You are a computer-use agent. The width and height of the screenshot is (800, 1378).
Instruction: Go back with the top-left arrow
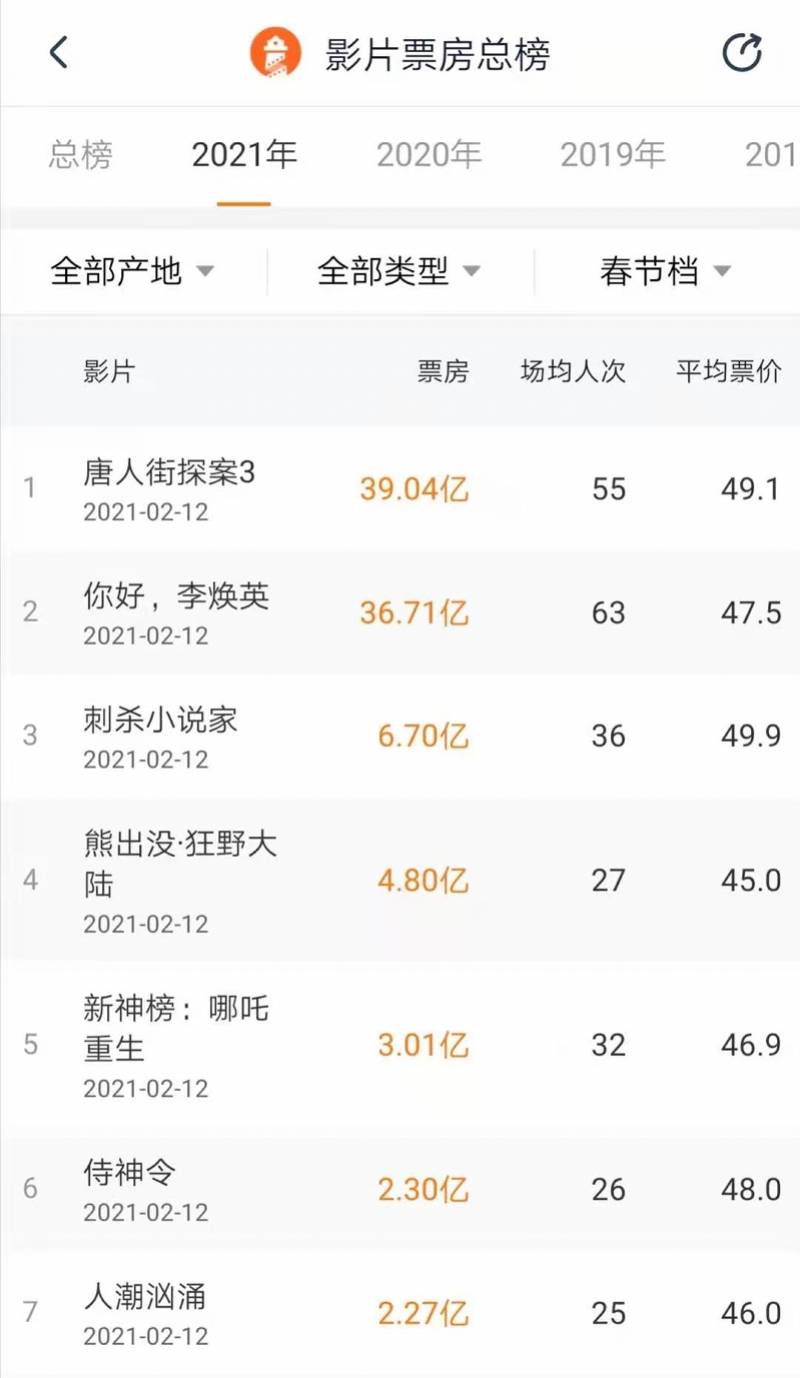coord(58,53)
